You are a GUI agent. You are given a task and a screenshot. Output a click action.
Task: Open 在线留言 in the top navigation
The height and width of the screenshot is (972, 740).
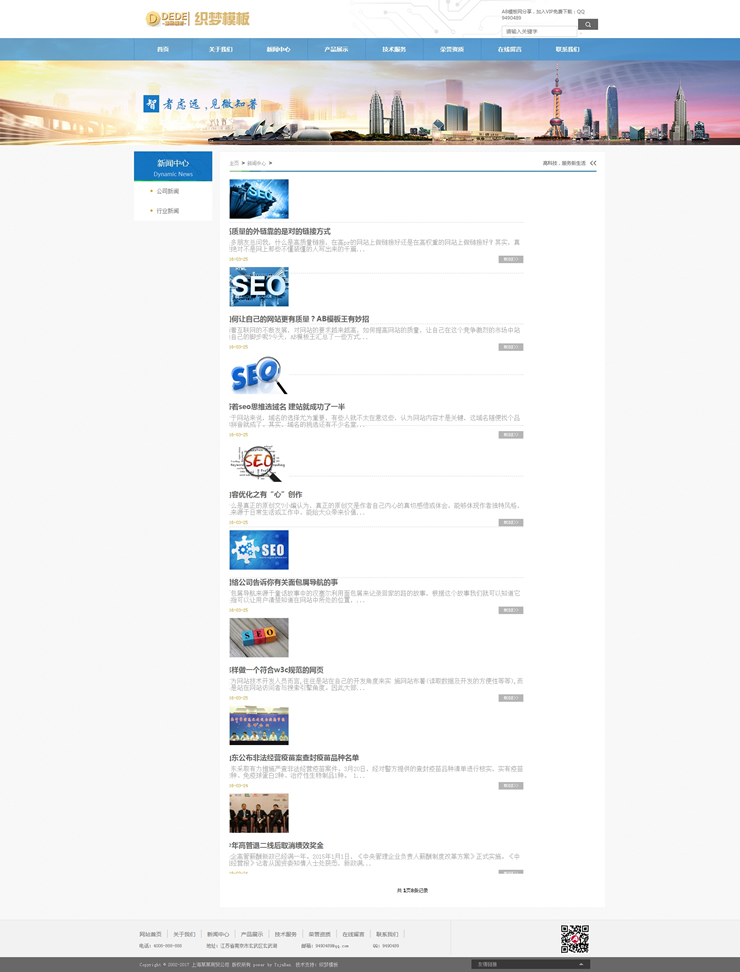tap(510, 49)
